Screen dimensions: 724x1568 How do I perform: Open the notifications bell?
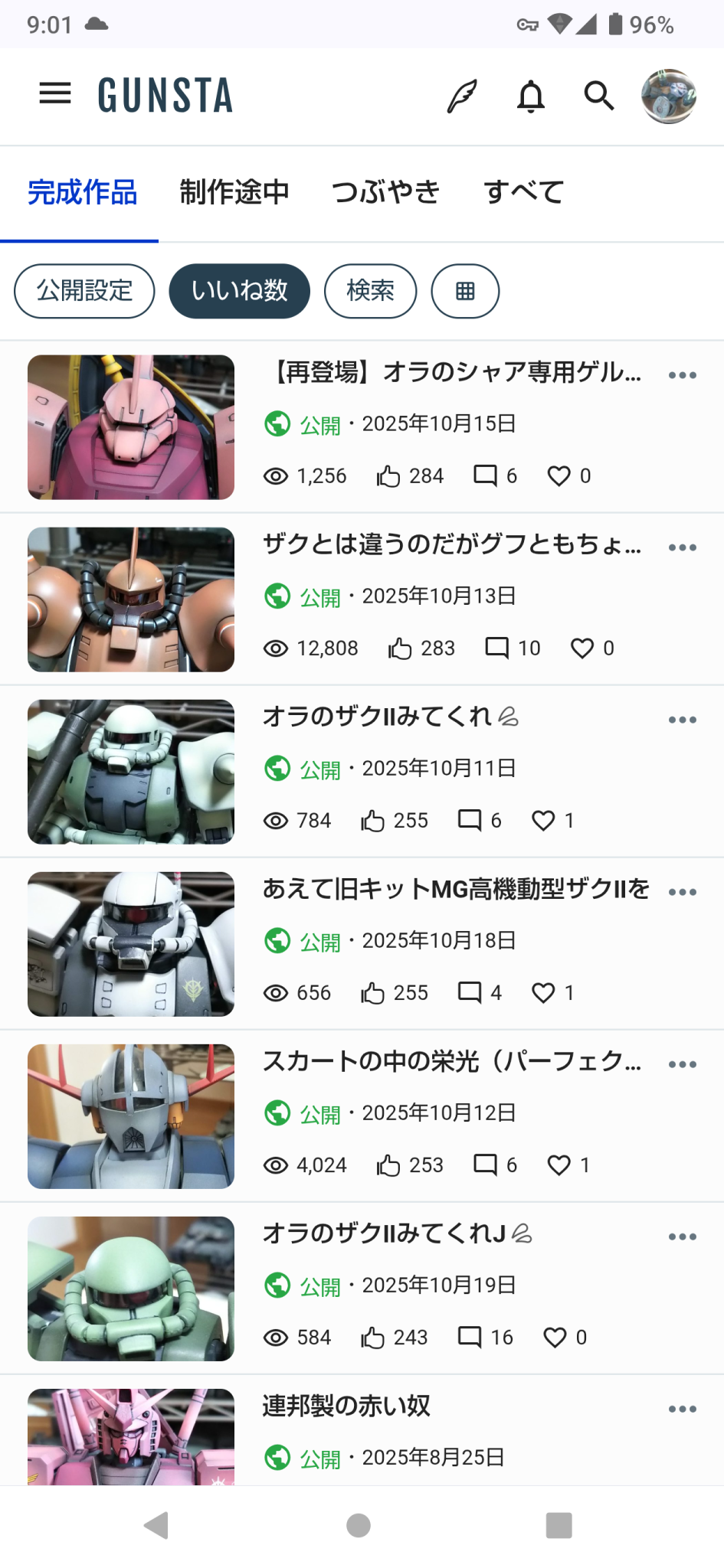point(530,96)
